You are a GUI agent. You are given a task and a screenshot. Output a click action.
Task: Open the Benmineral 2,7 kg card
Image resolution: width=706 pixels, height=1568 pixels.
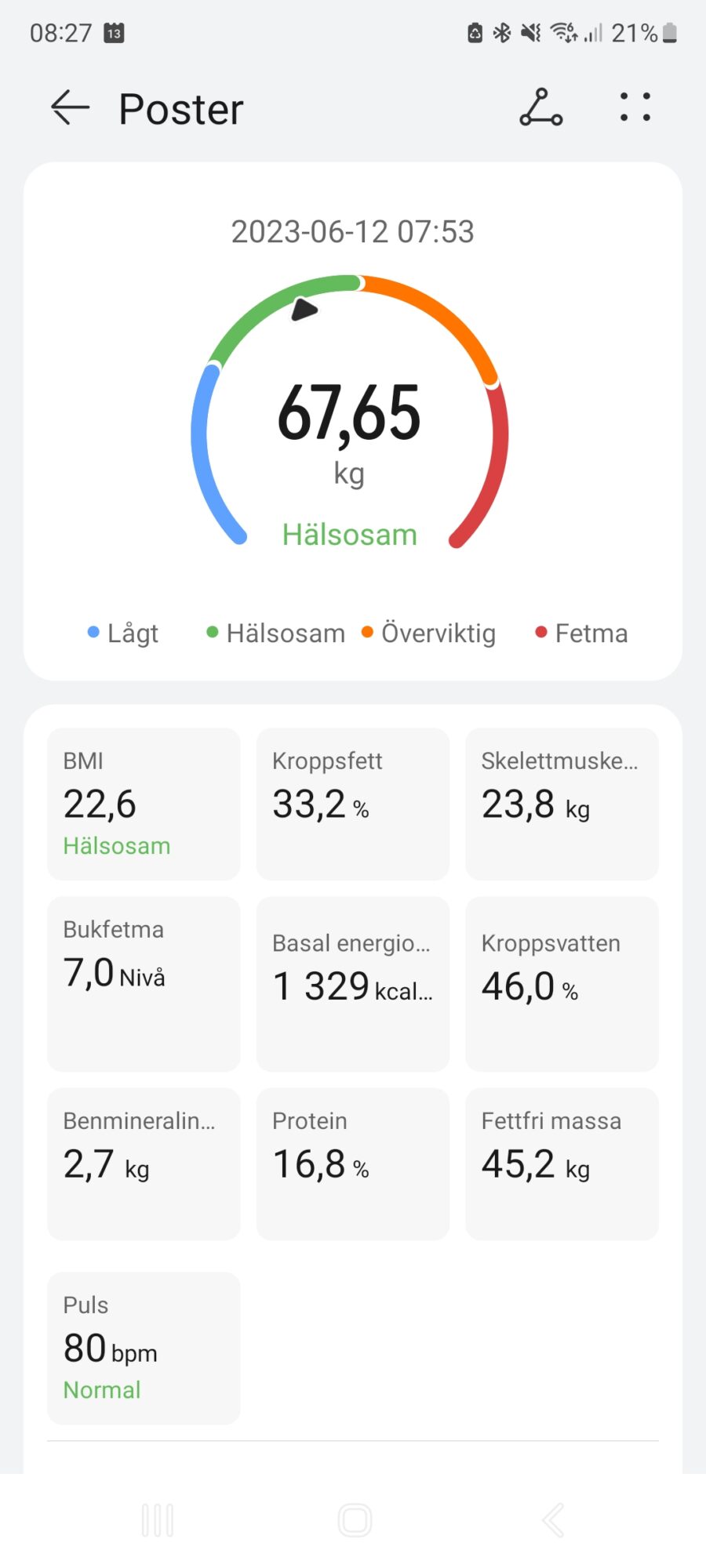tap(144, 1163)
